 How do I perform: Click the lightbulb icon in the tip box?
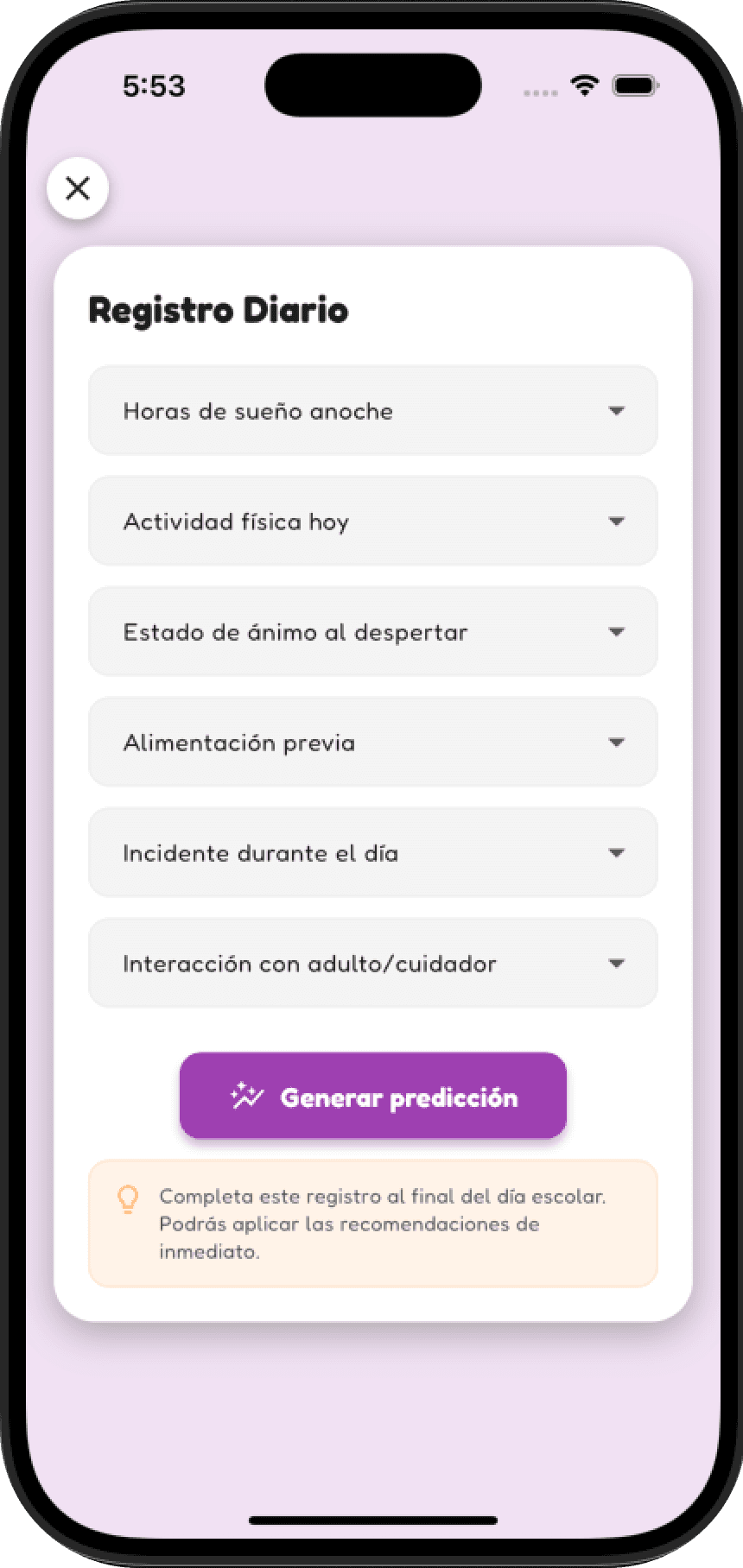(x=128, y=1200)
